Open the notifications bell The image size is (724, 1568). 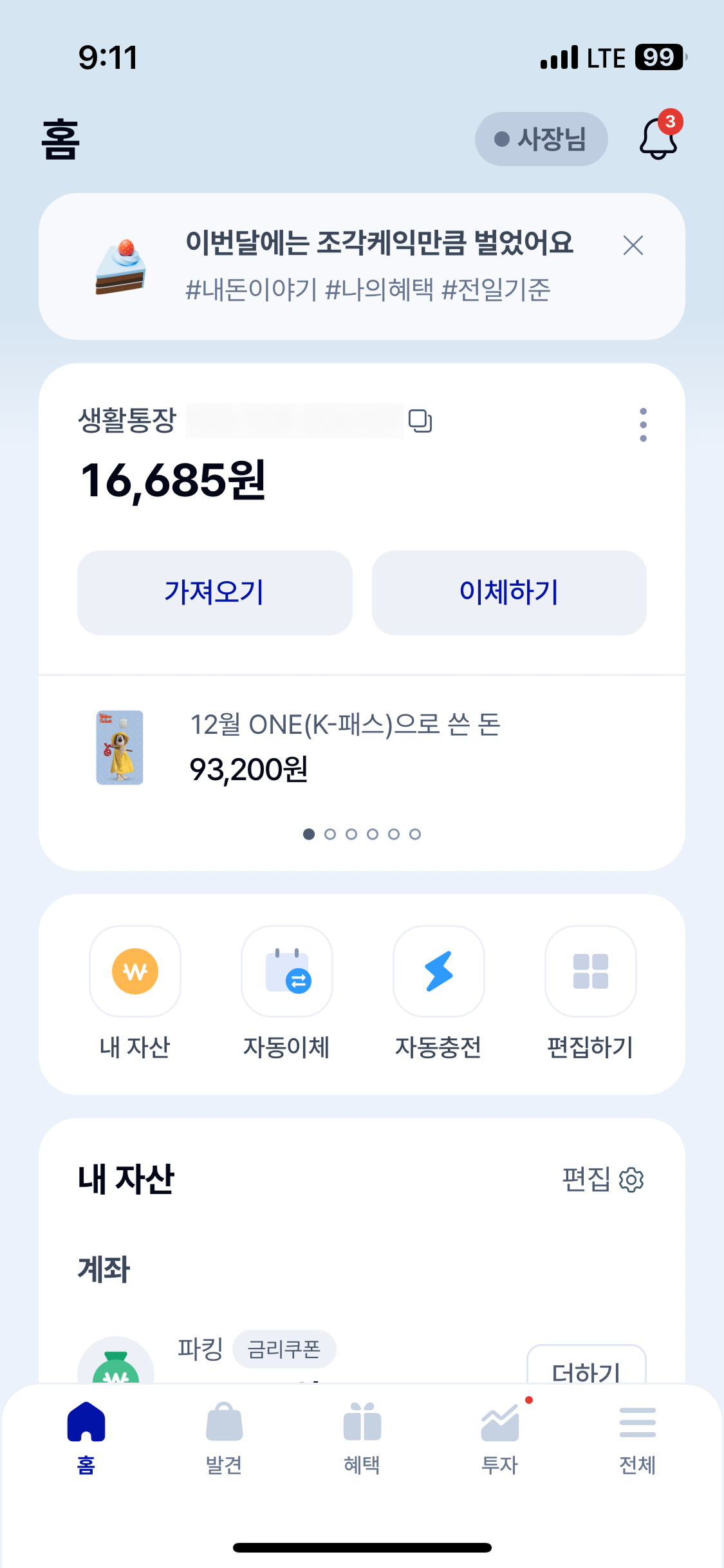658,138
